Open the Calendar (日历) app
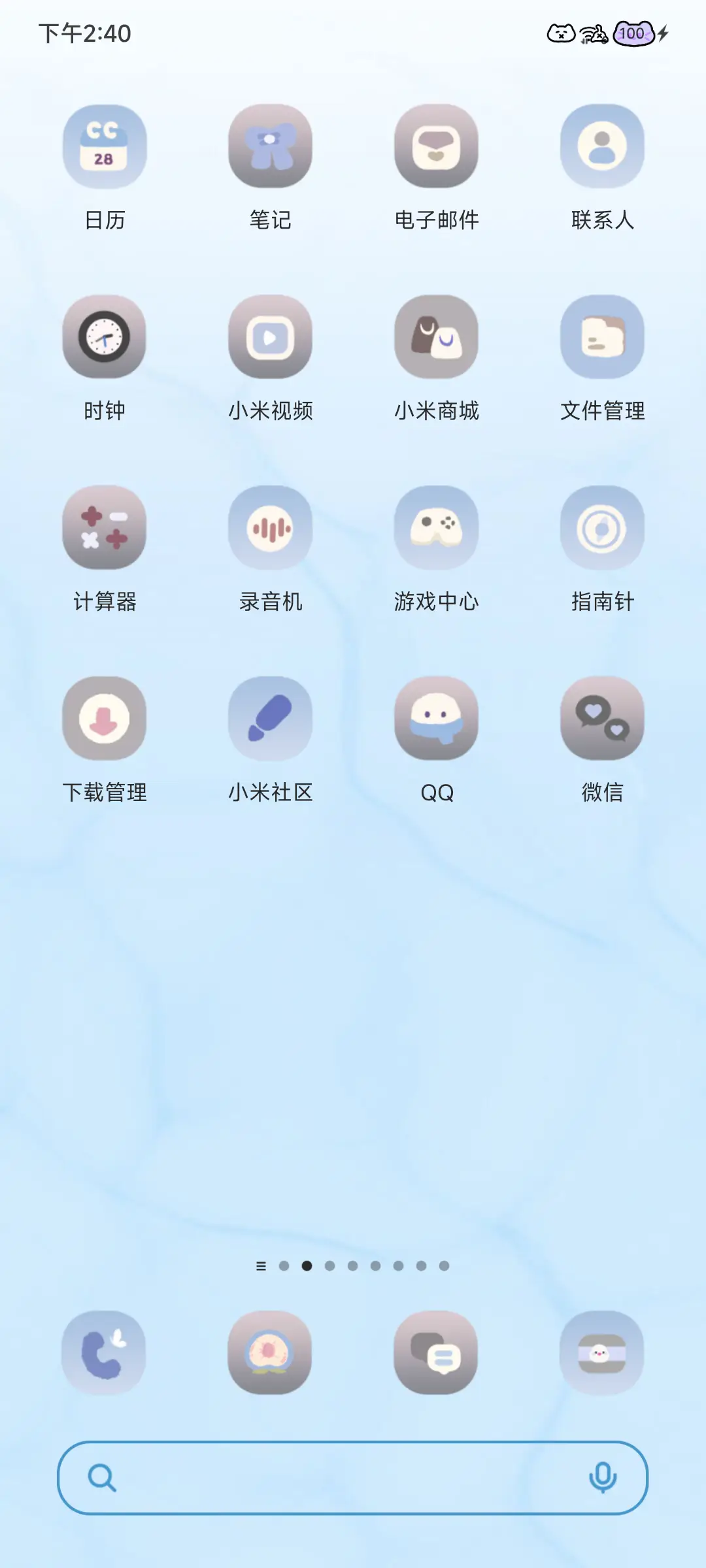 pyautogui.click(x=105, y=146)
